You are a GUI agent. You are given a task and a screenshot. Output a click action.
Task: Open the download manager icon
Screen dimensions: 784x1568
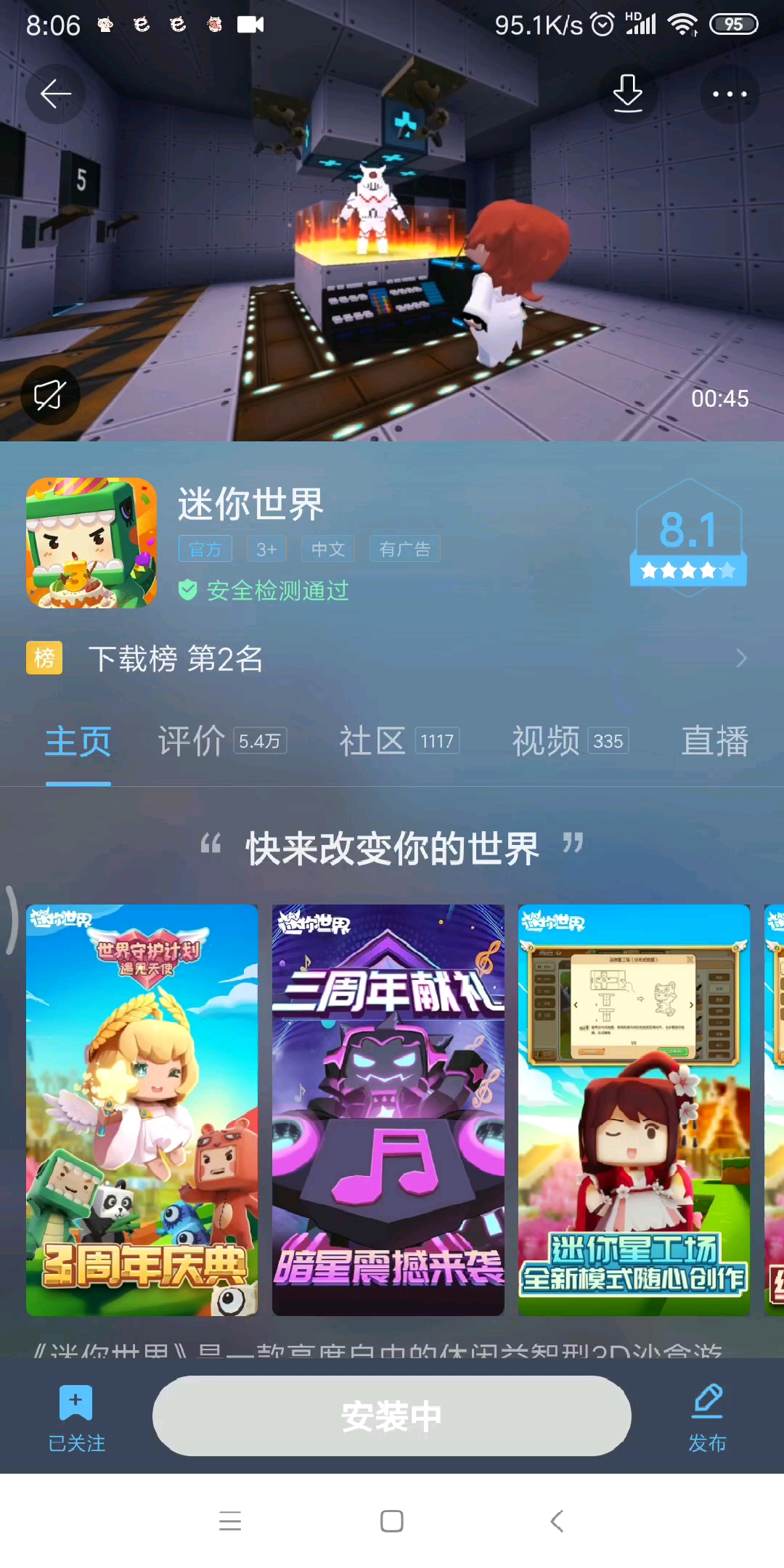tap(628, 94)
